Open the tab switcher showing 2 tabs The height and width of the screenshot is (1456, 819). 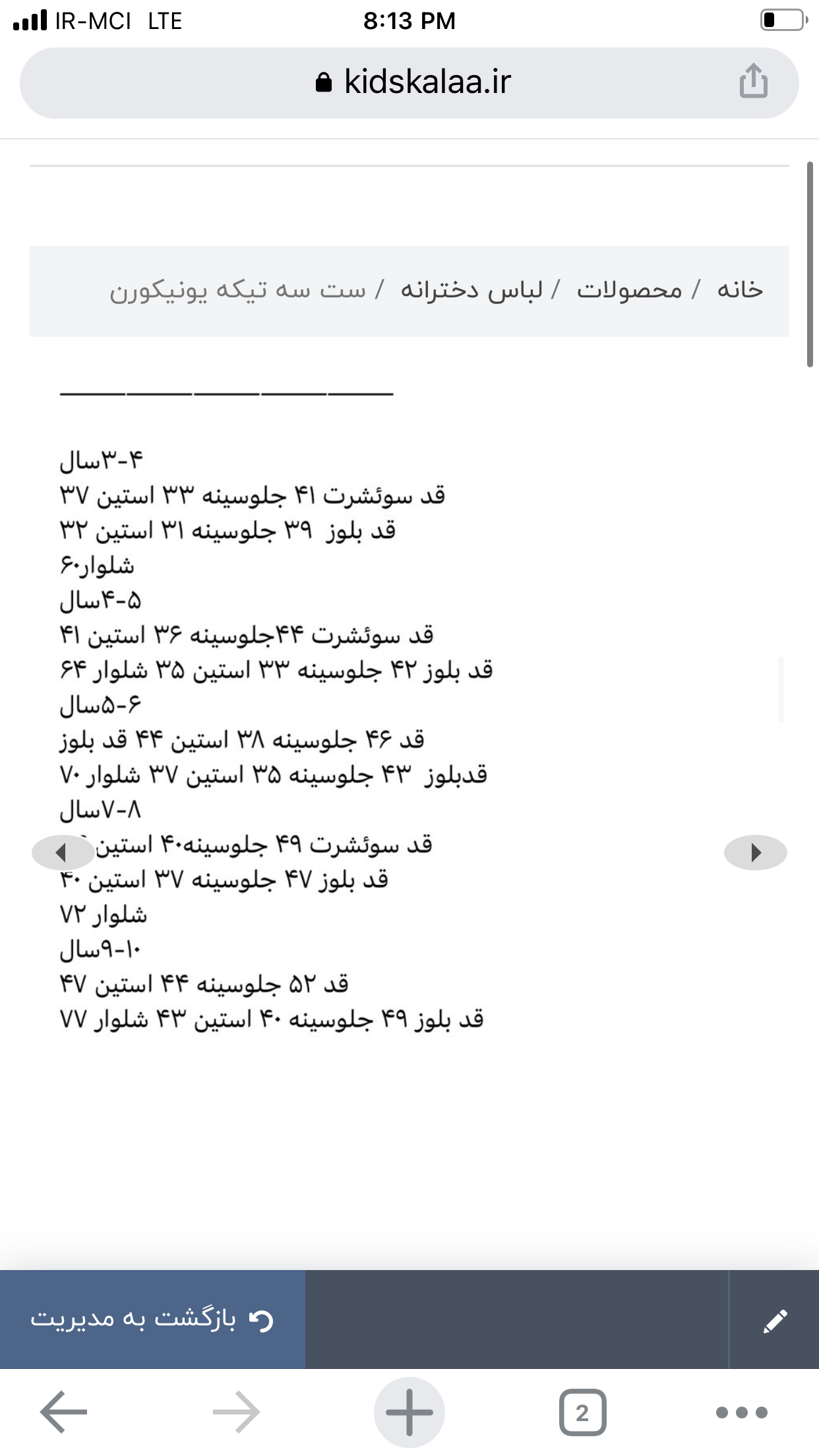pos(582,1412)
